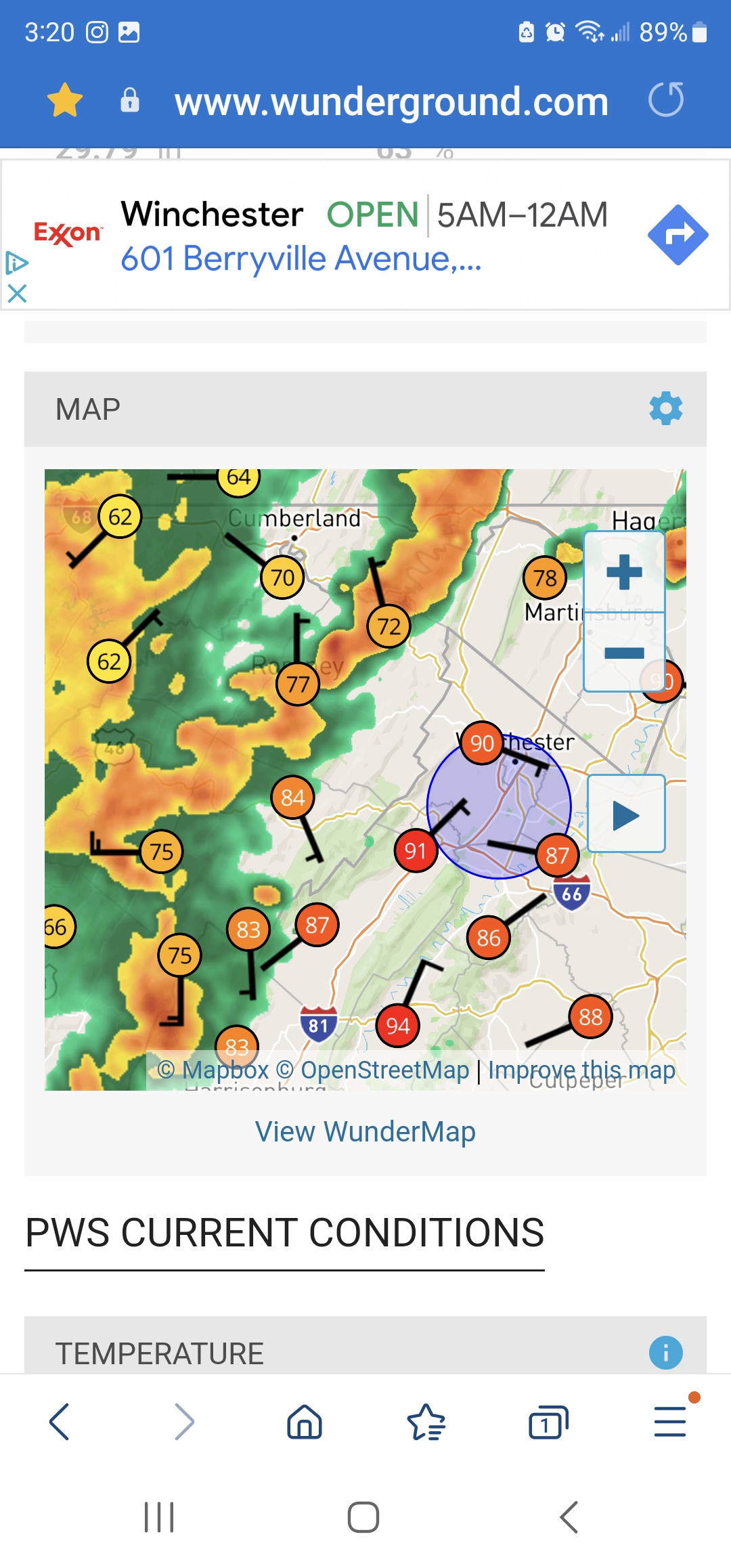Open recent apps from navigation bar
Screen dimensions: 731x1568
click(x=160, y=1517)
